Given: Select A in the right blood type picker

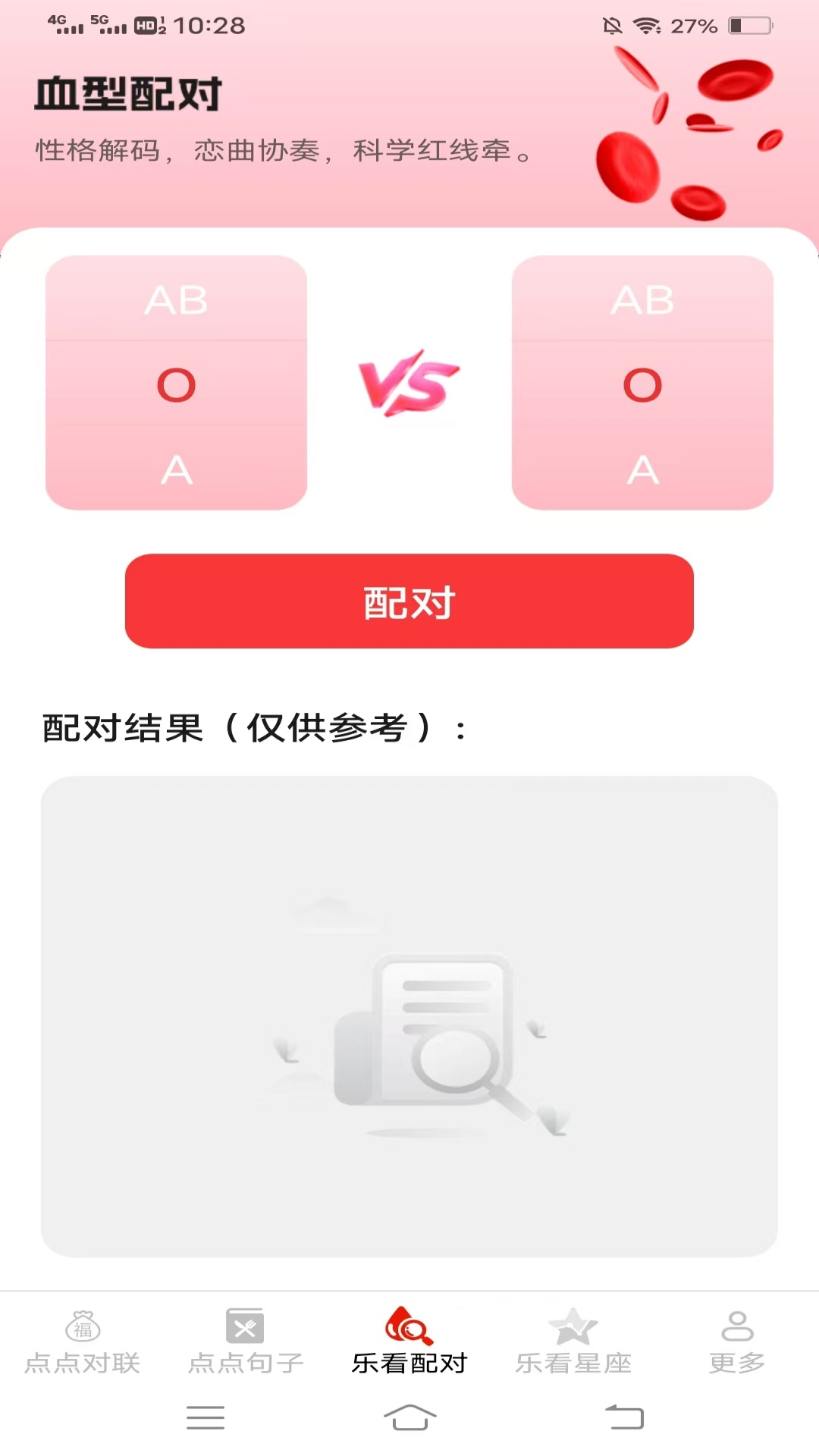Looking at the screenshot, I should [x=642, y=469].
